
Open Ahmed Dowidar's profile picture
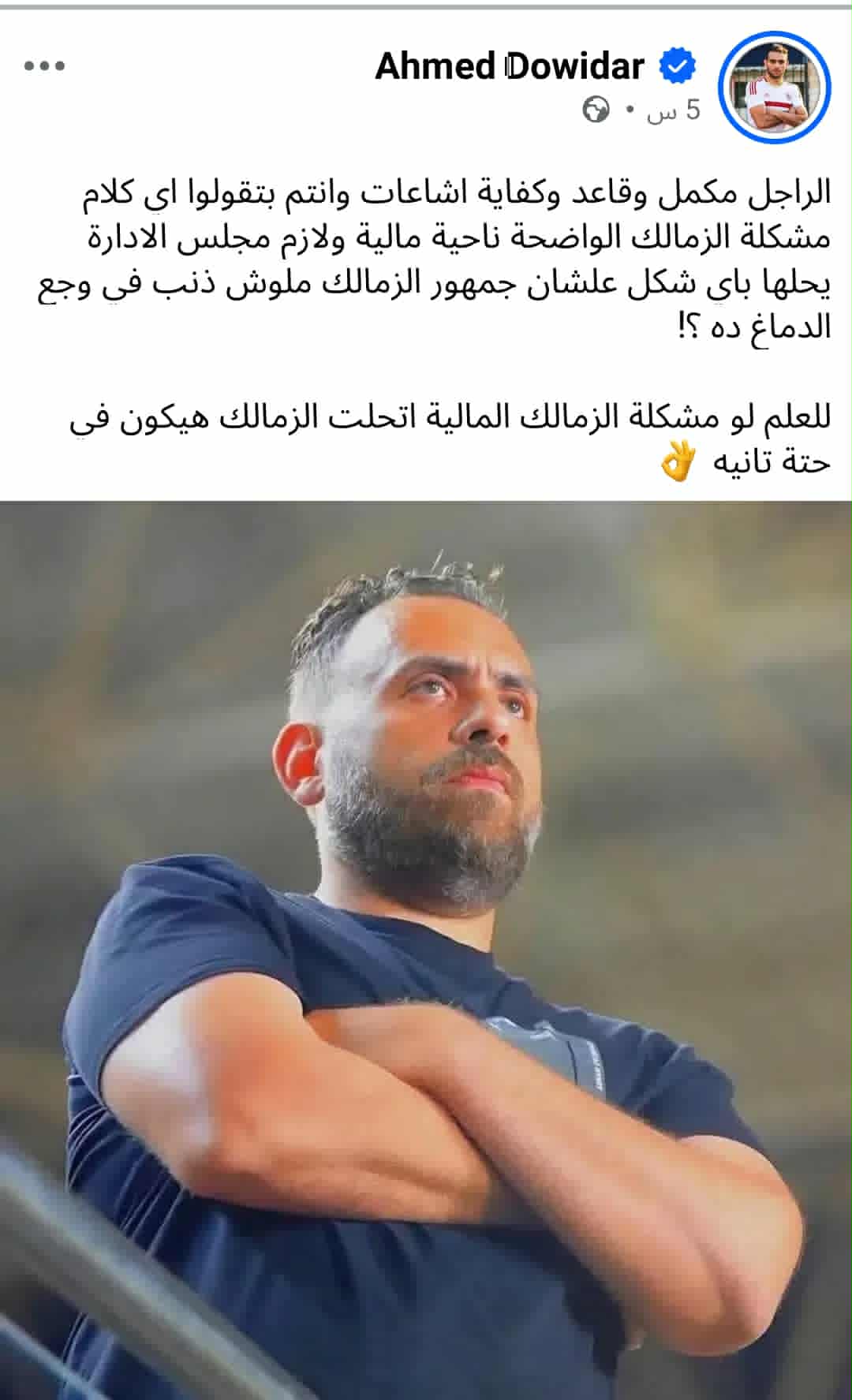(x=774, y=88)
